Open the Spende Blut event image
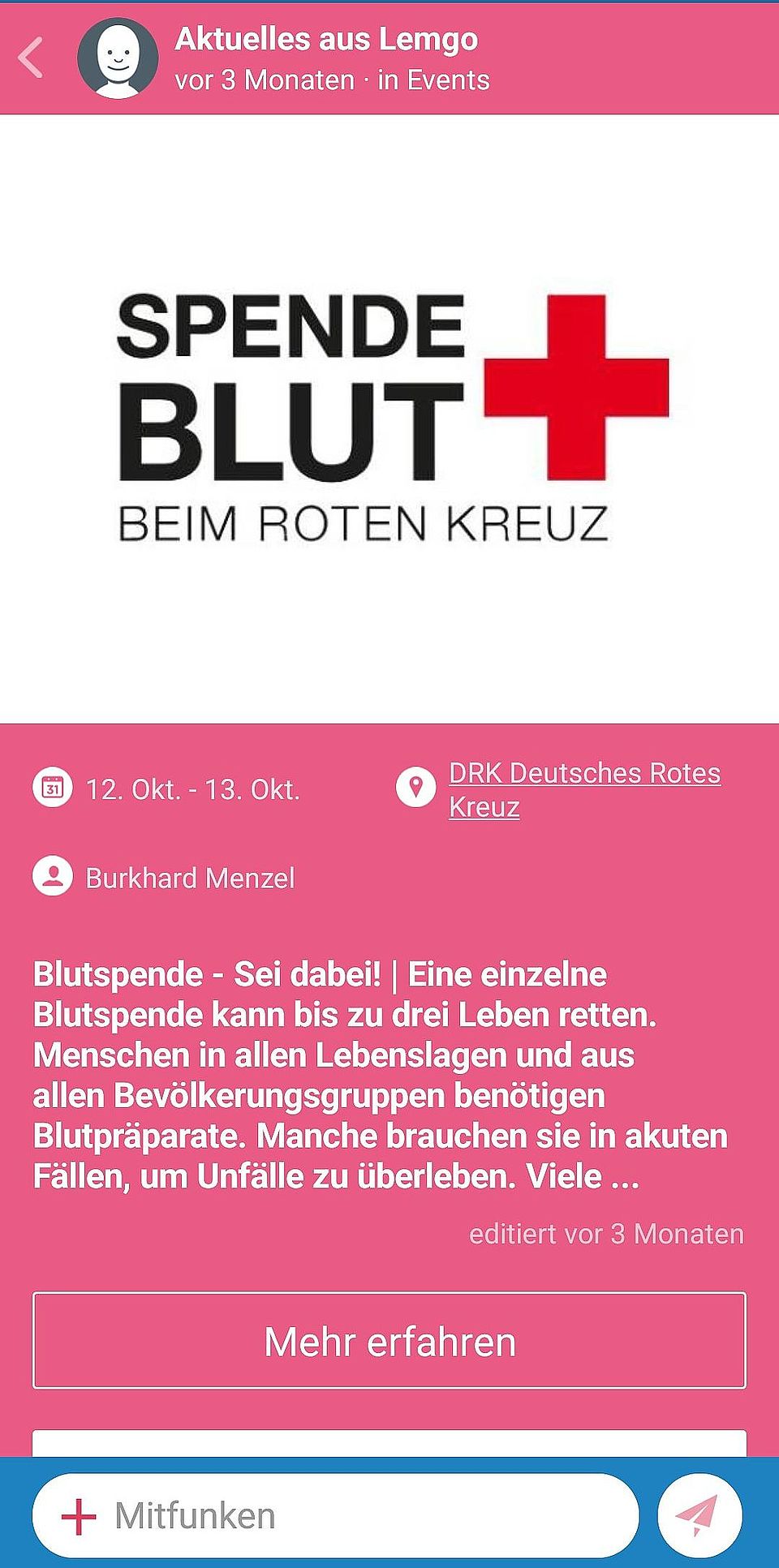Viewport: 779px width, 1568px height. tap(389, 419)
